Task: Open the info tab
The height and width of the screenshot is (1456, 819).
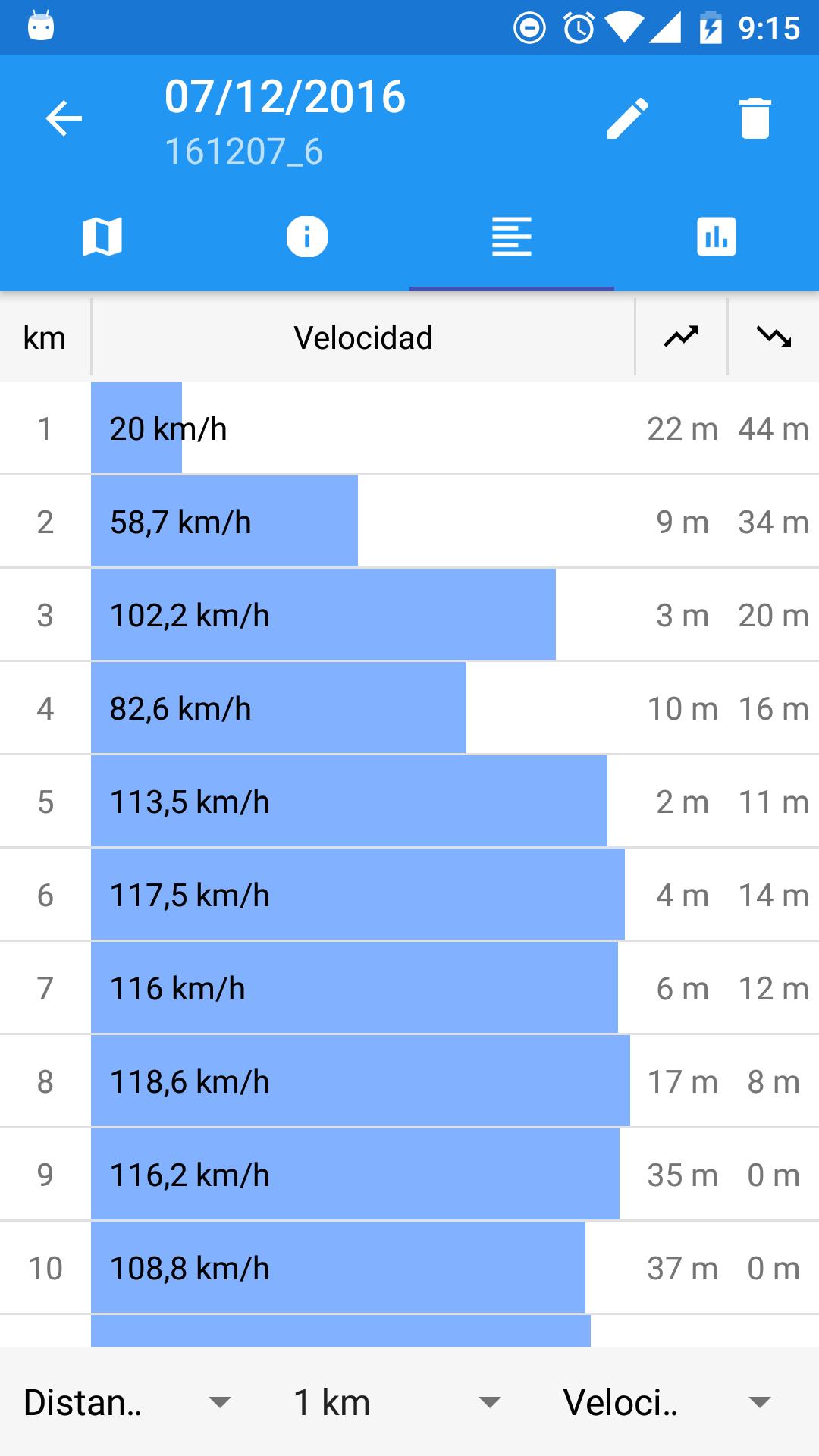Action: point(307,237)
